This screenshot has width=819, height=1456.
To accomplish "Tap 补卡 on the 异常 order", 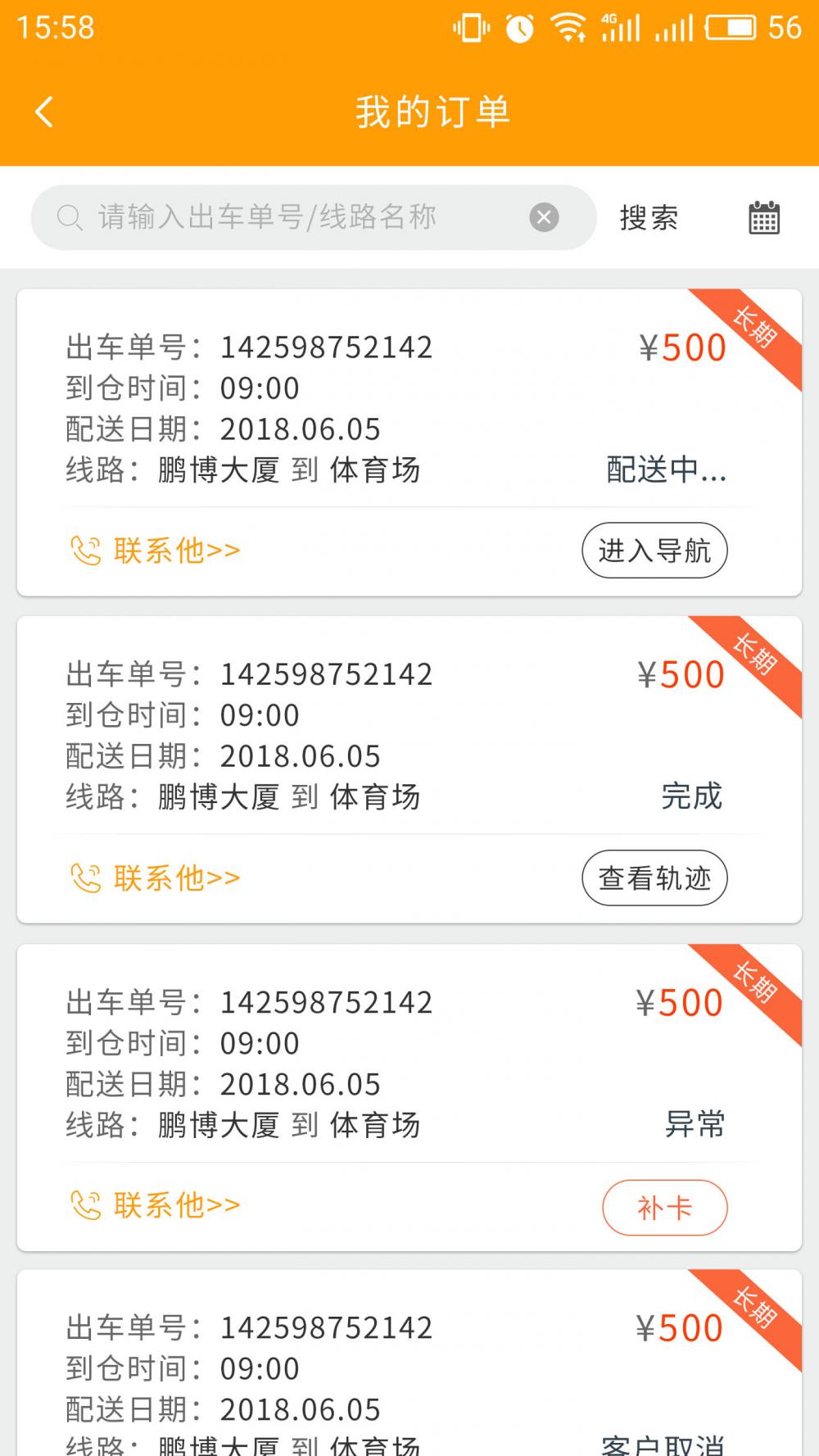I will pos(664,1207).
